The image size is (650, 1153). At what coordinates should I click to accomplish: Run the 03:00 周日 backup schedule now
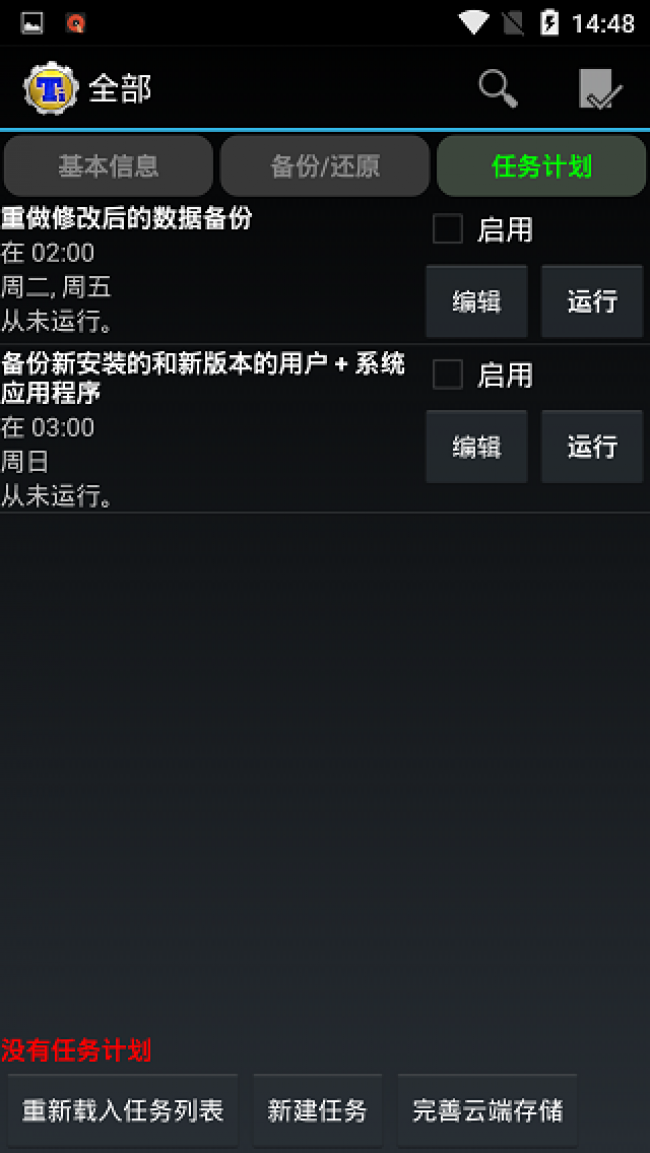coord(592,446)
